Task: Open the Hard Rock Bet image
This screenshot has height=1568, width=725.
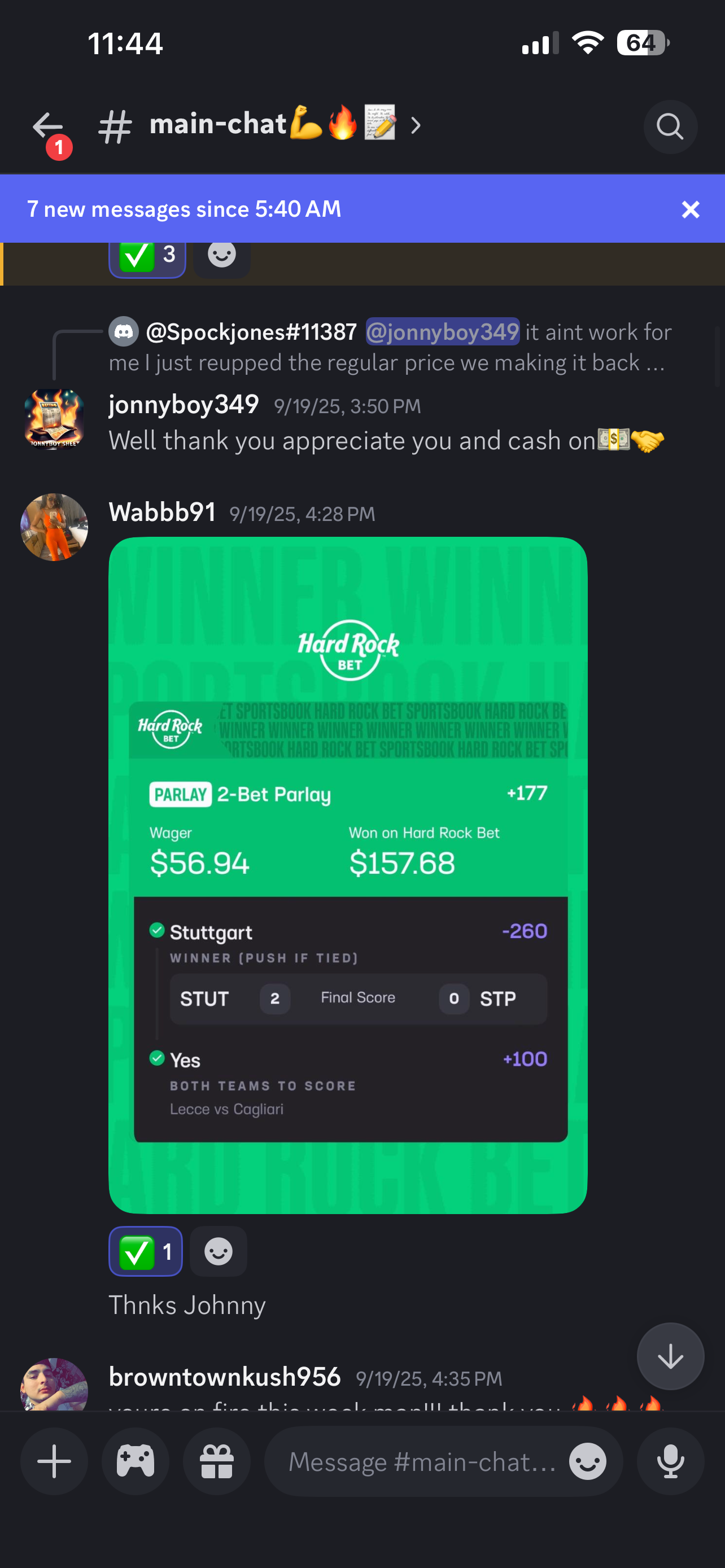Action: (x=348, y=875)
